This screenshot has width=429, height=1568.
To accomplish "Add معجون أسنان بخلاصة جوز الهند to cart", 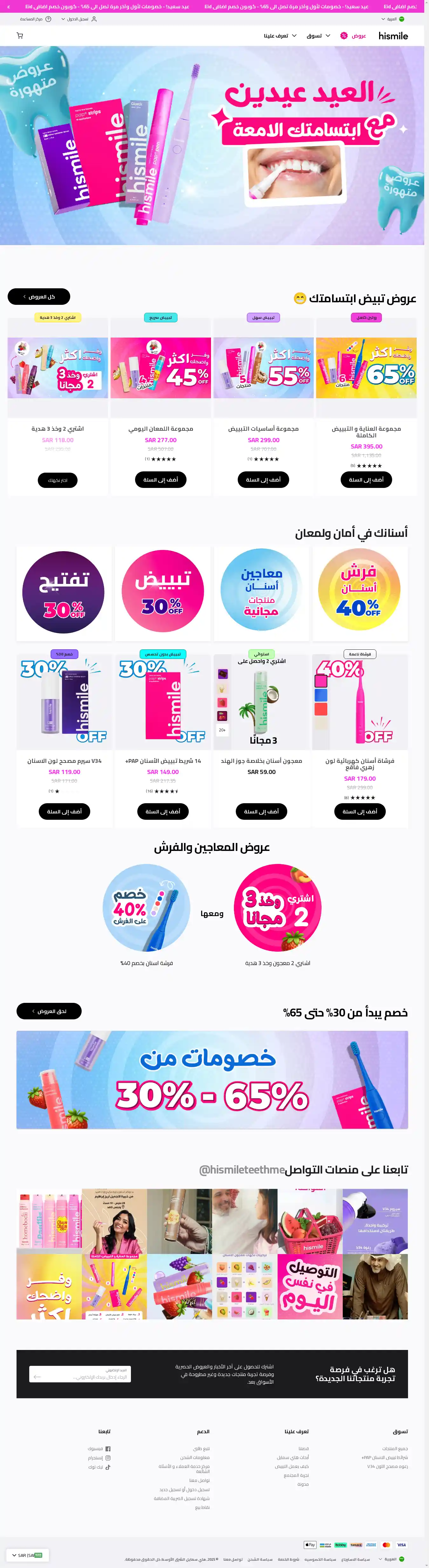I will 261,811.
